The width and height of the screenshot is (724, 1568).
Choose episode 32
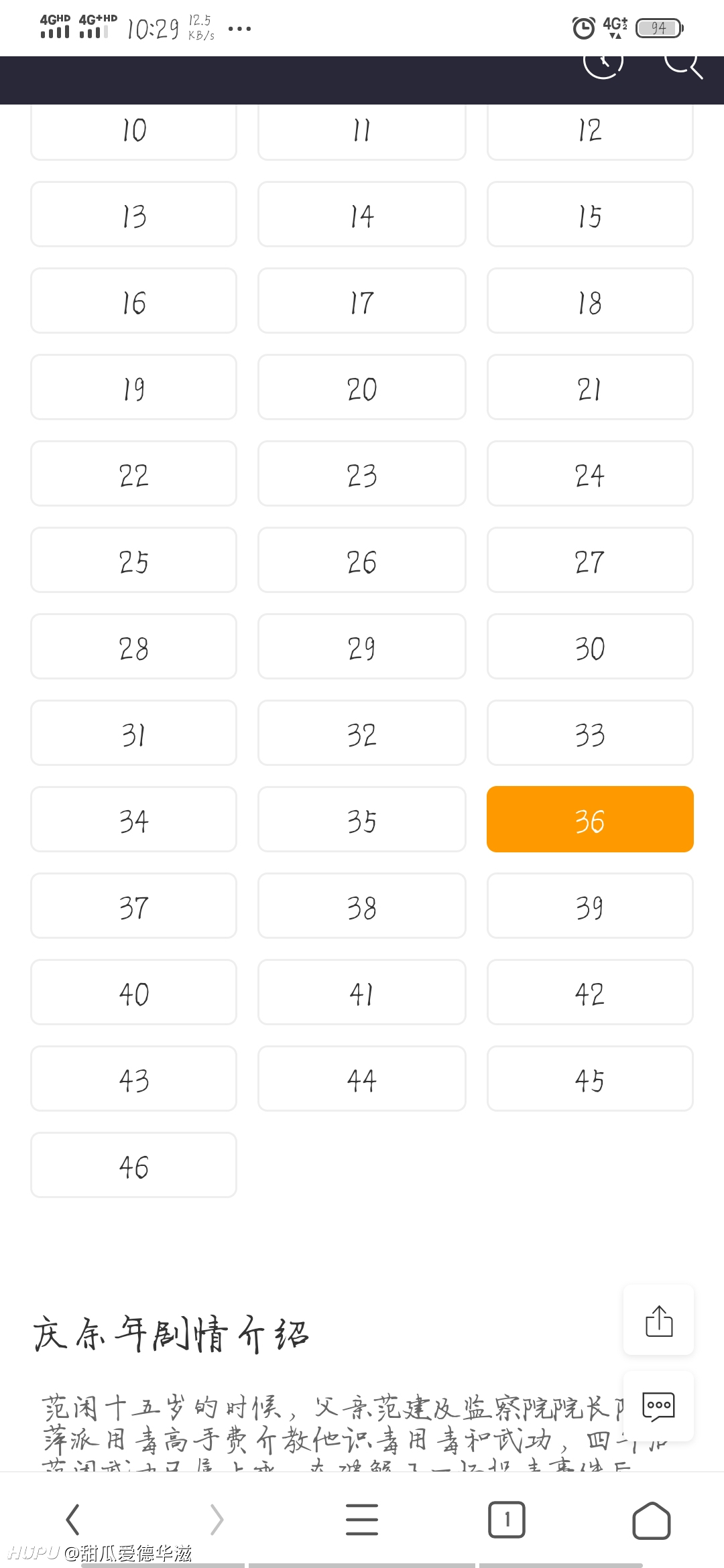click(x=362, y=733)
